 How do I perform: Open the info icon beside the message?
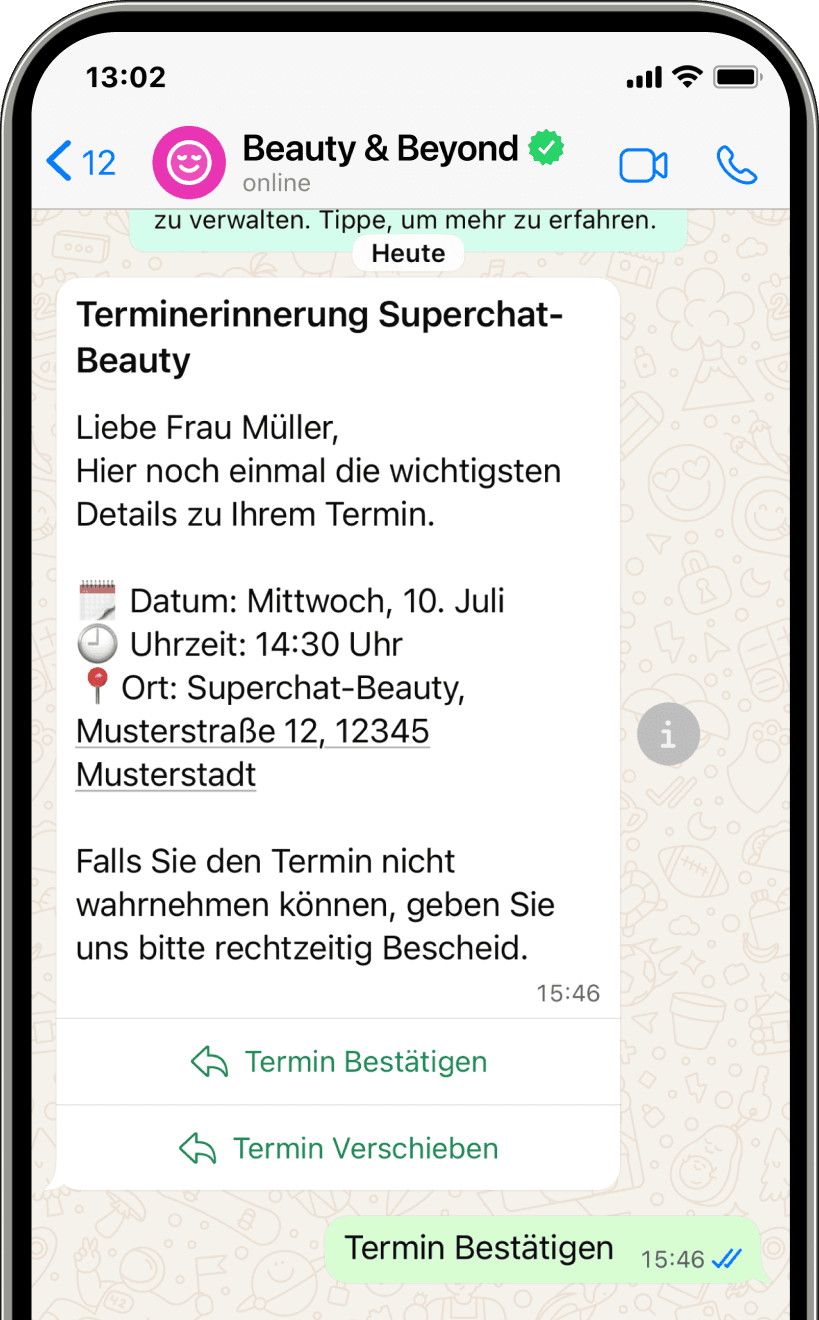668,735
